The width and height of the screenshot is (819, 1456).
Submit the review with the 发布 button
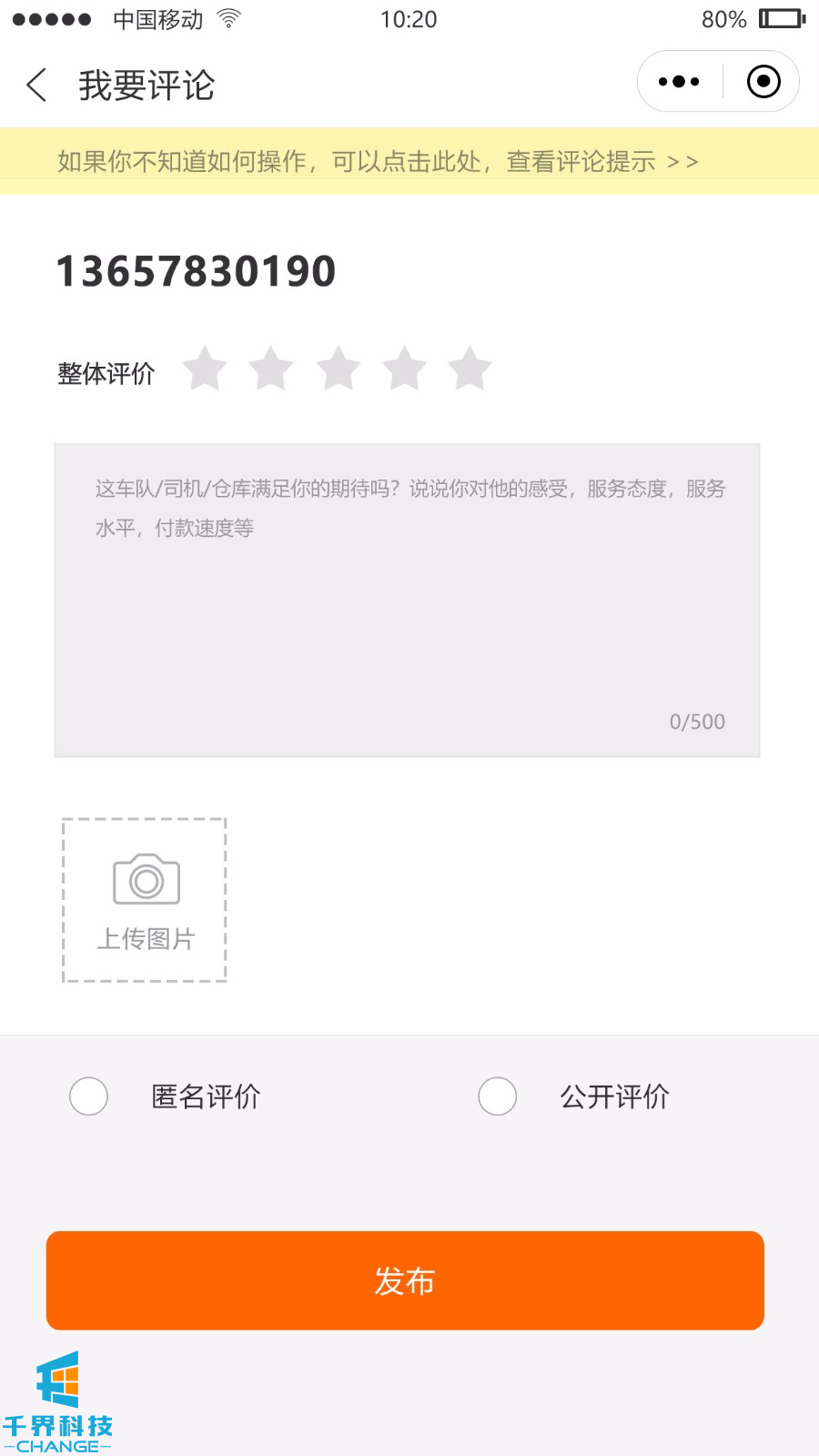pos(405,1280)
